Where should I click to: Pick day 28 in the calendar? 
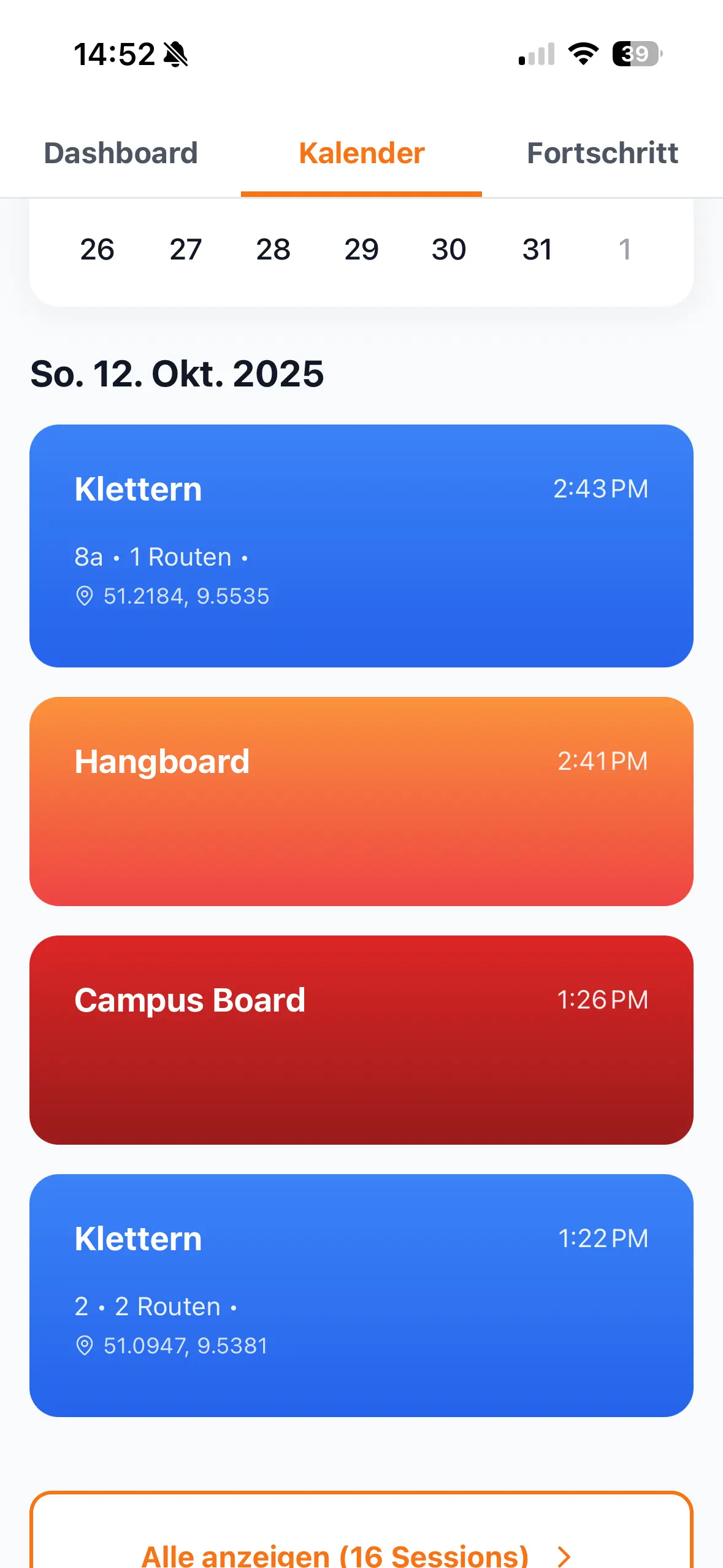(274, 250)
